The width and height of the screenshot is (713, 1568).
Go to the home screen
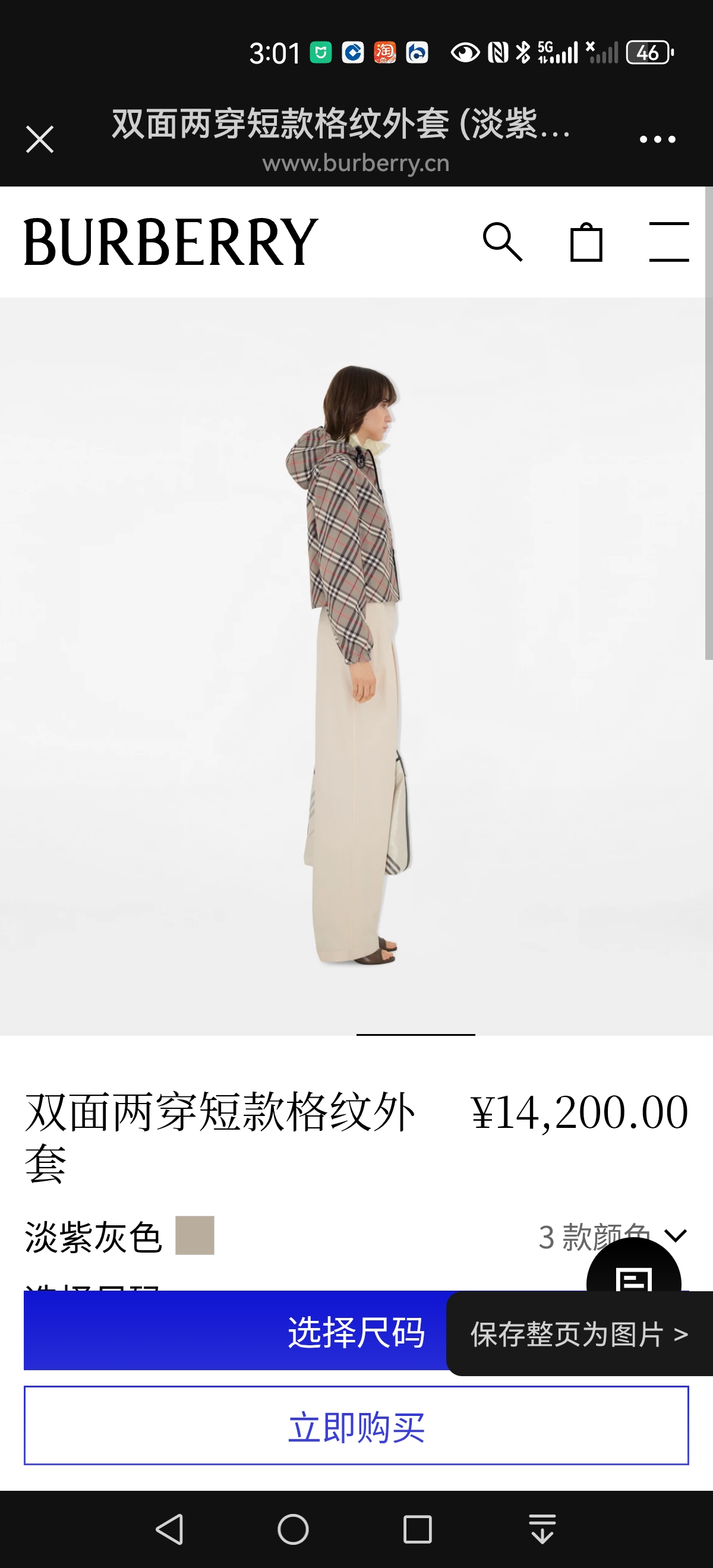click(294, 1529)
